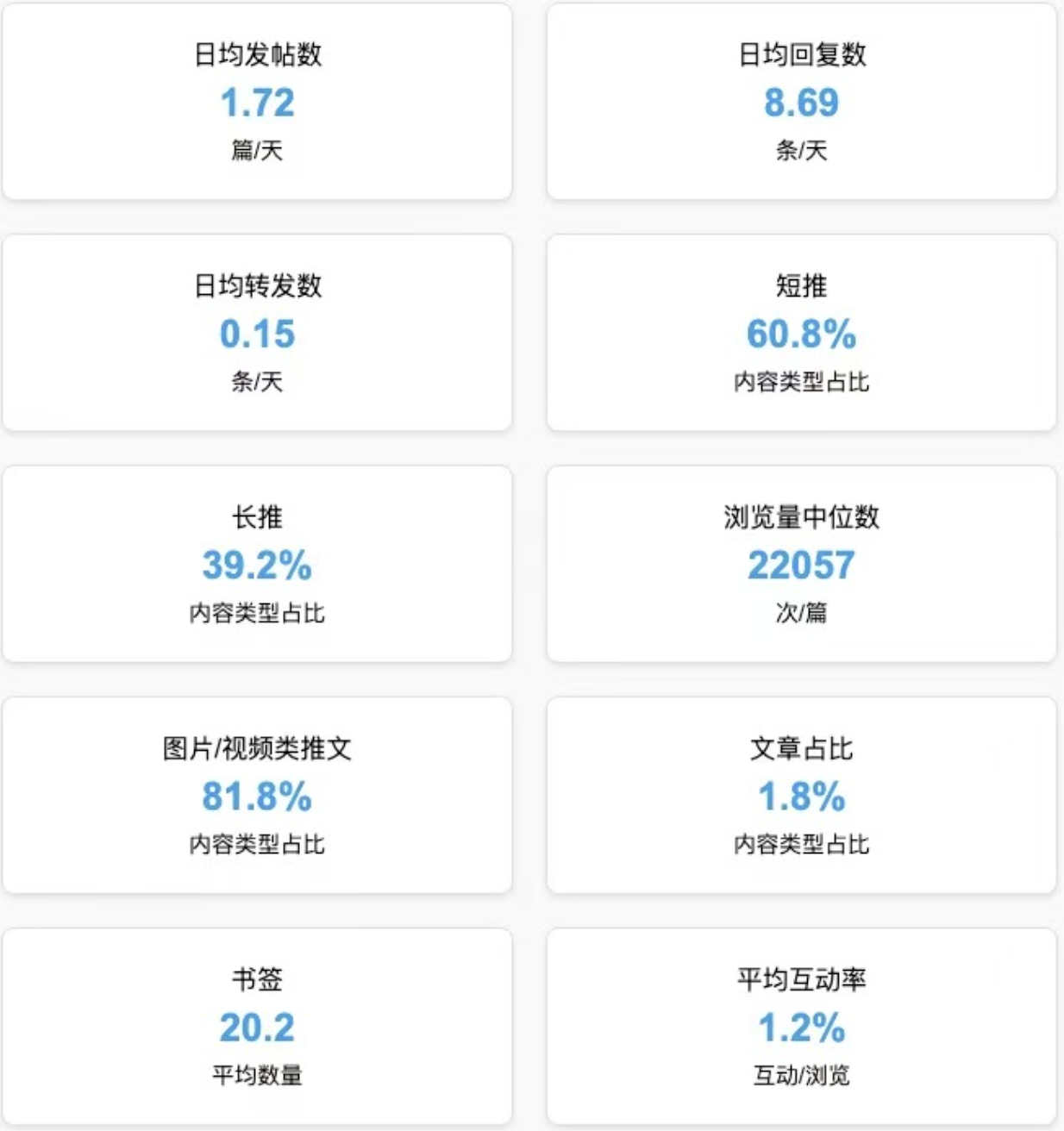The height and width of the screenshot is (1131, 1064).
Task: Select the 81.8% media tweet percentage
Action: pyautogui.click(x=256, y=798)
